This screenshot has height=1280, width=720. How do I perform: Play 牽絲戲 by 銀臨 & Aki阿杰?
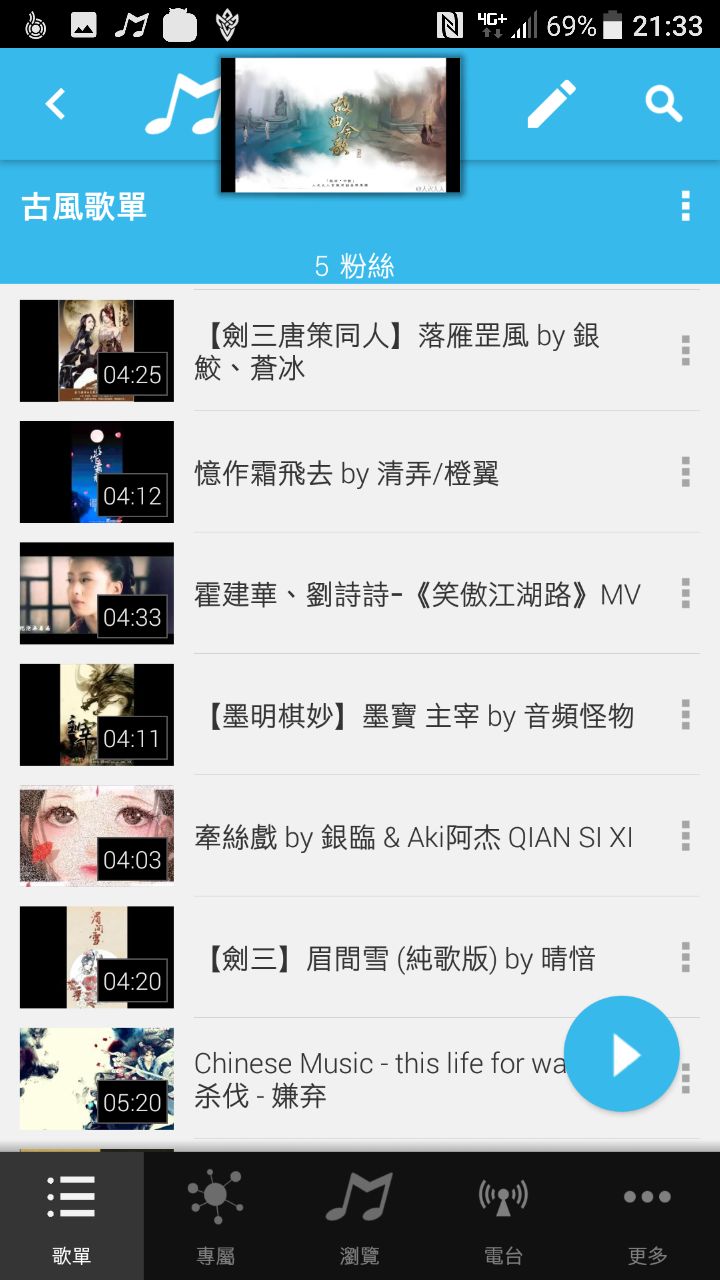[413, 837]
